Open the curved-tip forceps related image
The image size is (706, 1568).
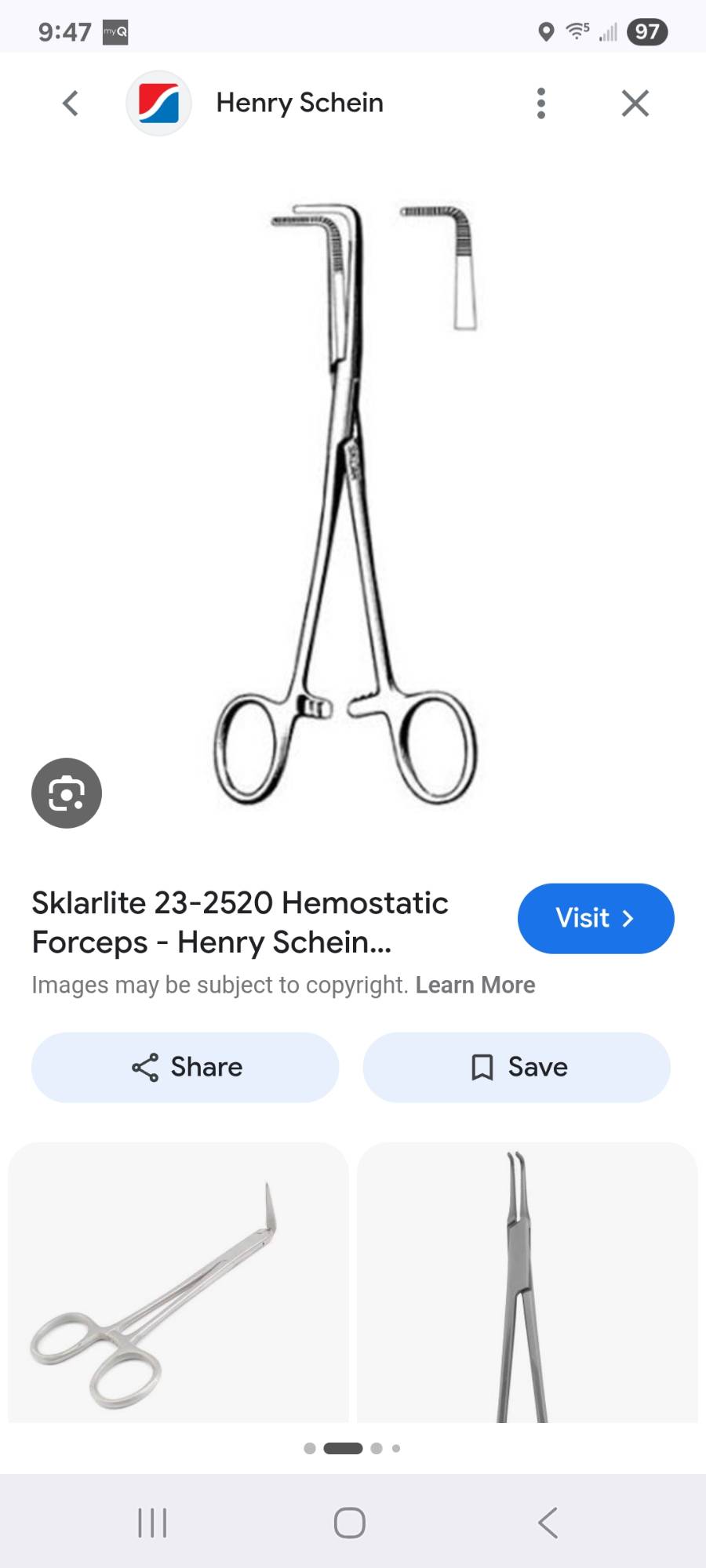pyautogui.click(x=527, y=1283)
